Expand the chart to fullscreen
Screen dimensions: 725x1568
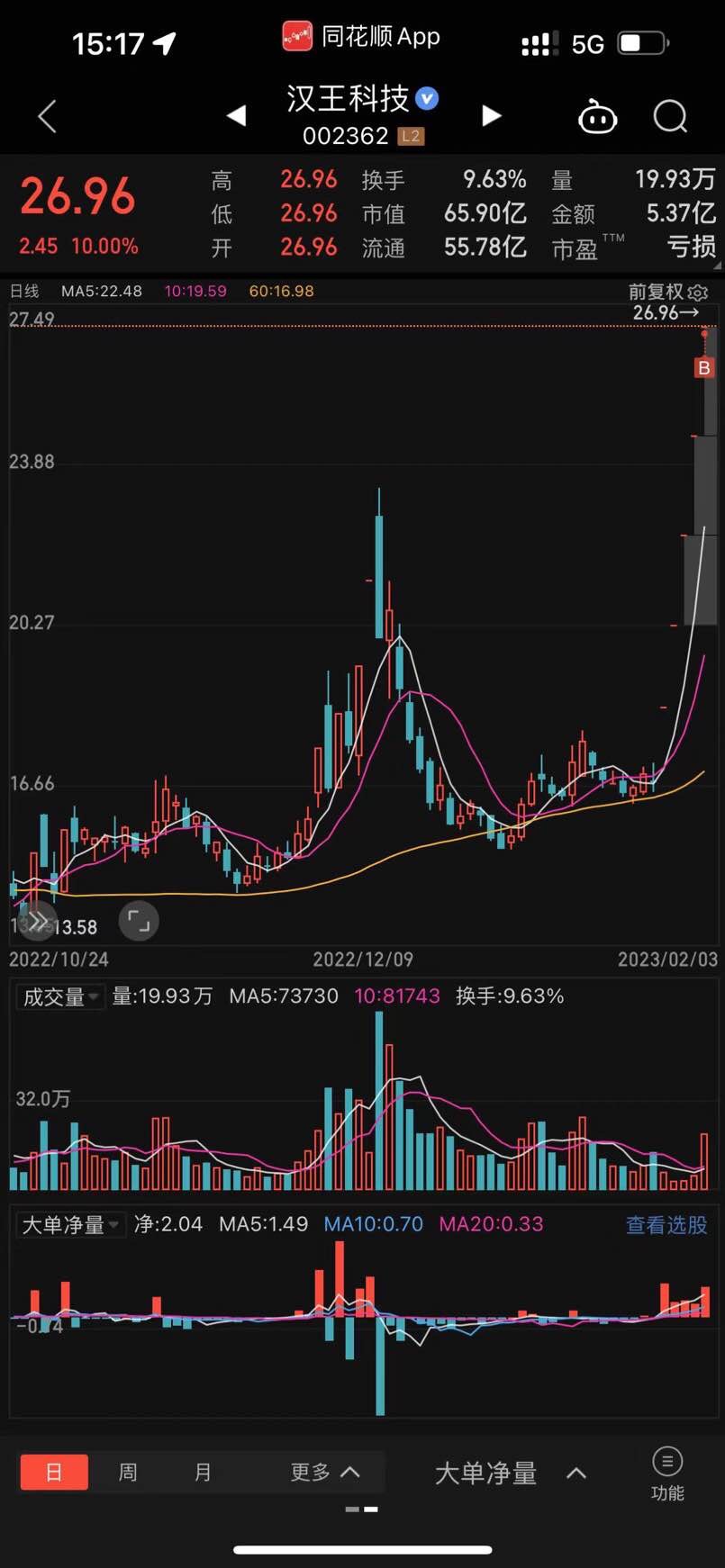click(139, 920)
